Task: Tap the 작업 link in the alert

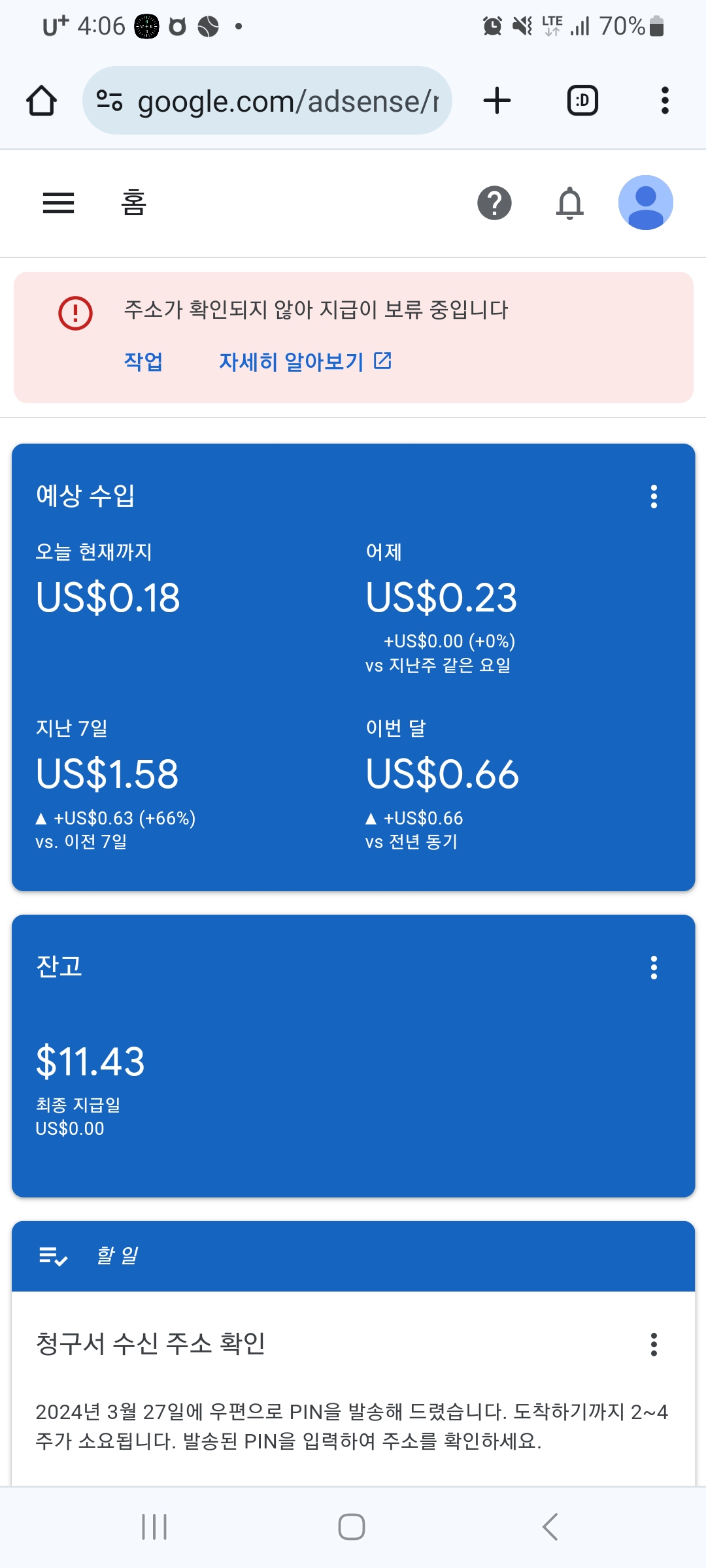Action: [x=143, y=361]
